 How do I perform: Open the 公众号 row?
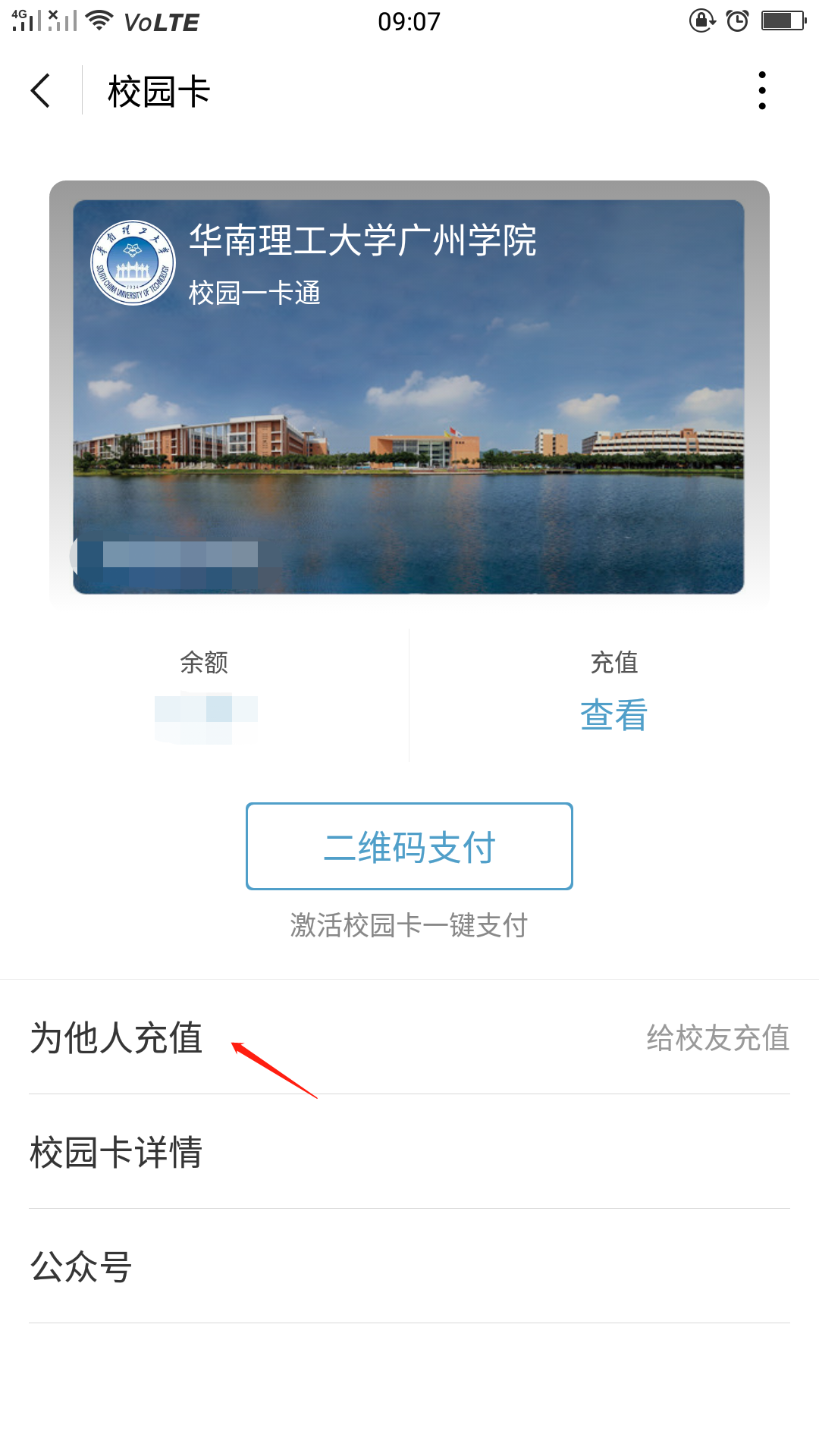point(409,1266)
